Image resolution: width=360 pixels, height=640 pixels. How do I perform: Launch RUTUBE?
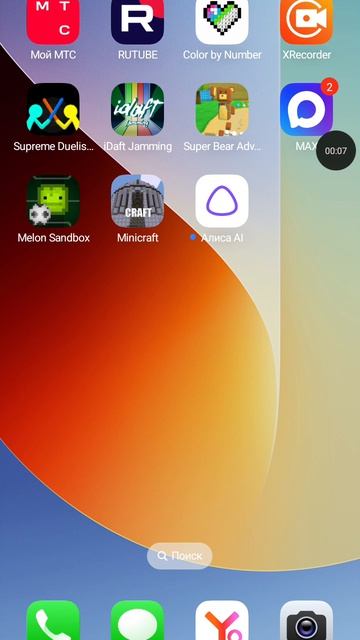point(138,22)
